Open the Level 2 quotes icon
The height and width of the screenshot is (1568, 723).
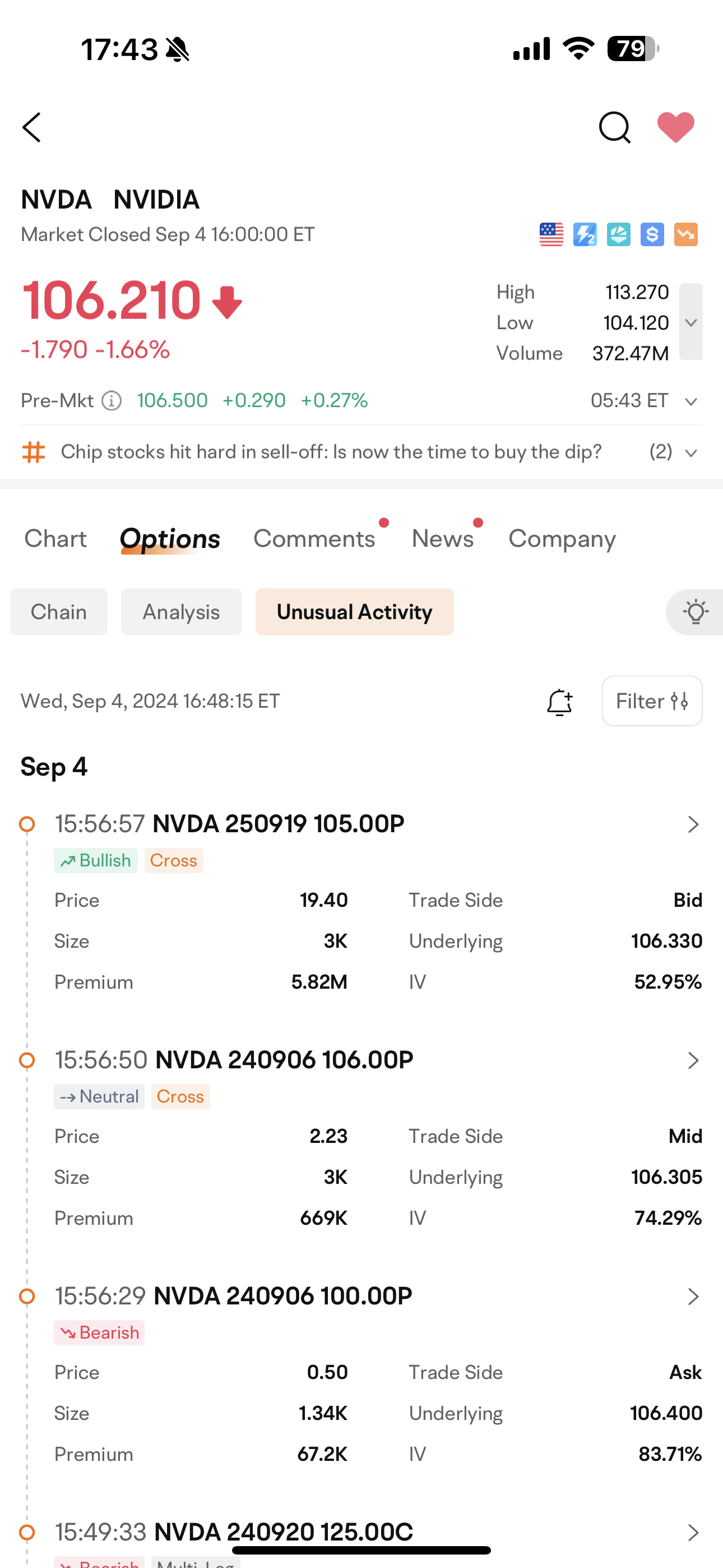585,234
